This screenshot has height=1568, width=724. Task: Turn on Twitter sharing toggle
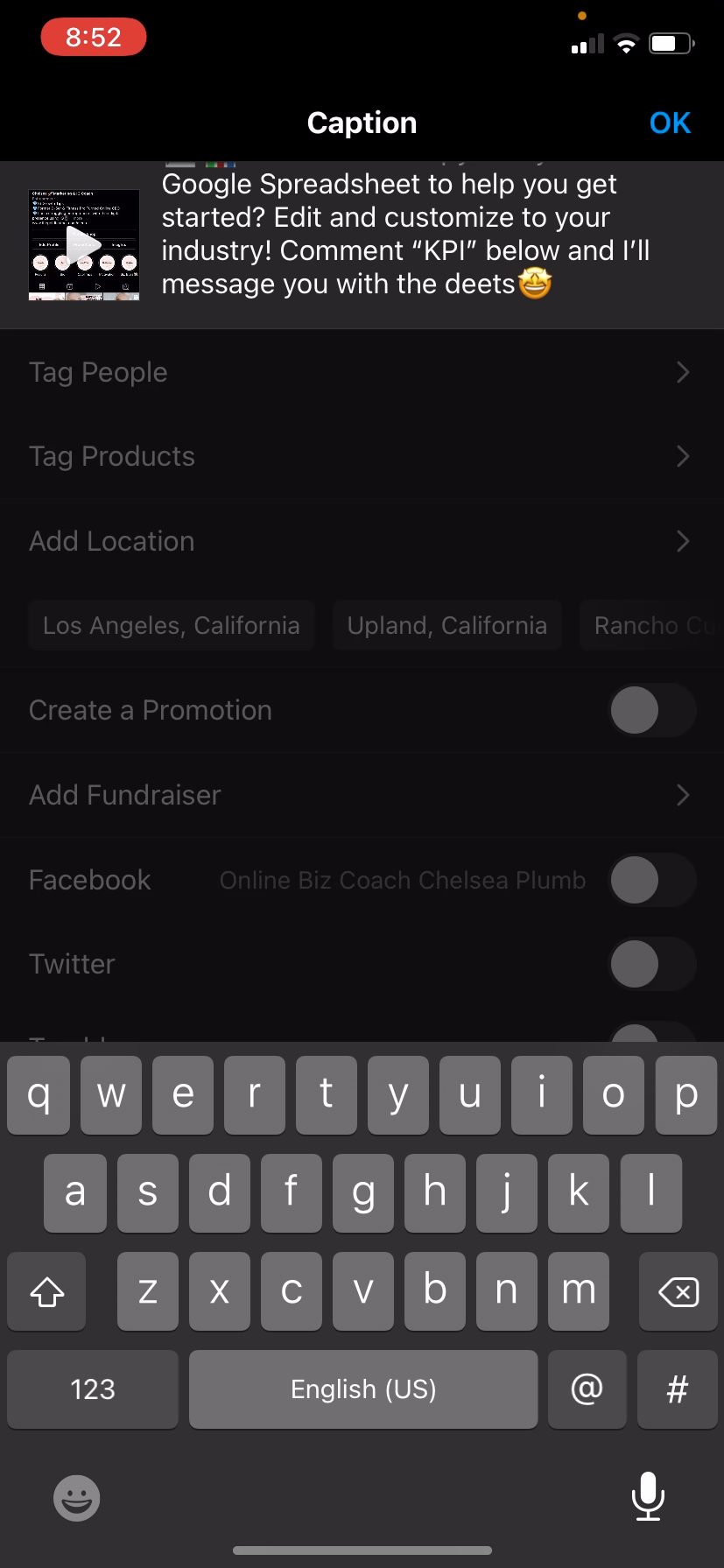pyautogui.click(x=652, y=964)
